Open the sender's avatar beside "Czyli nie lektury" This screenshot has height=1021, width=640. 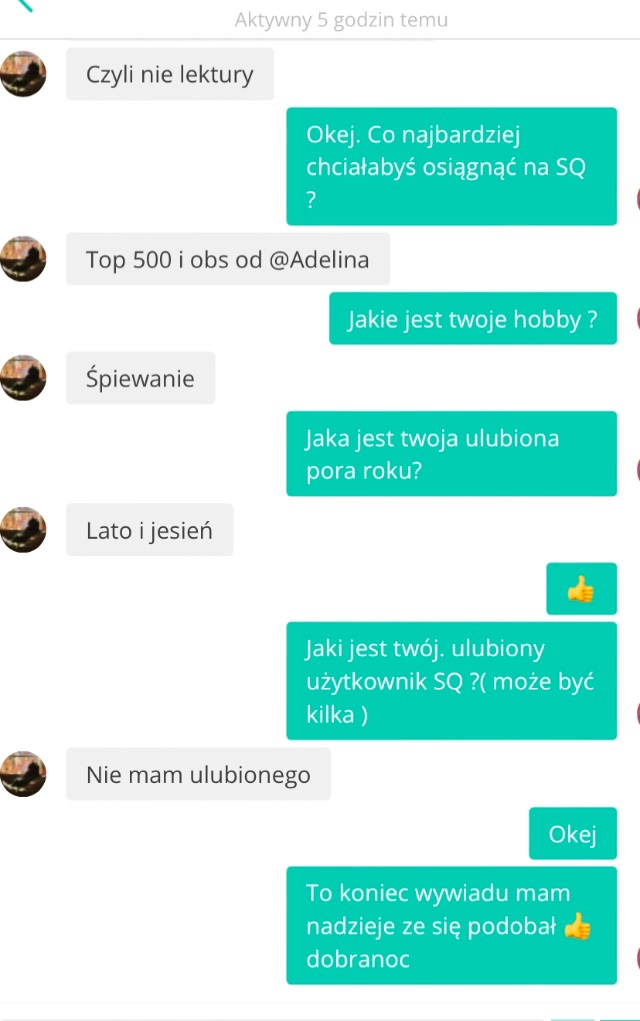tap(23, 74)
